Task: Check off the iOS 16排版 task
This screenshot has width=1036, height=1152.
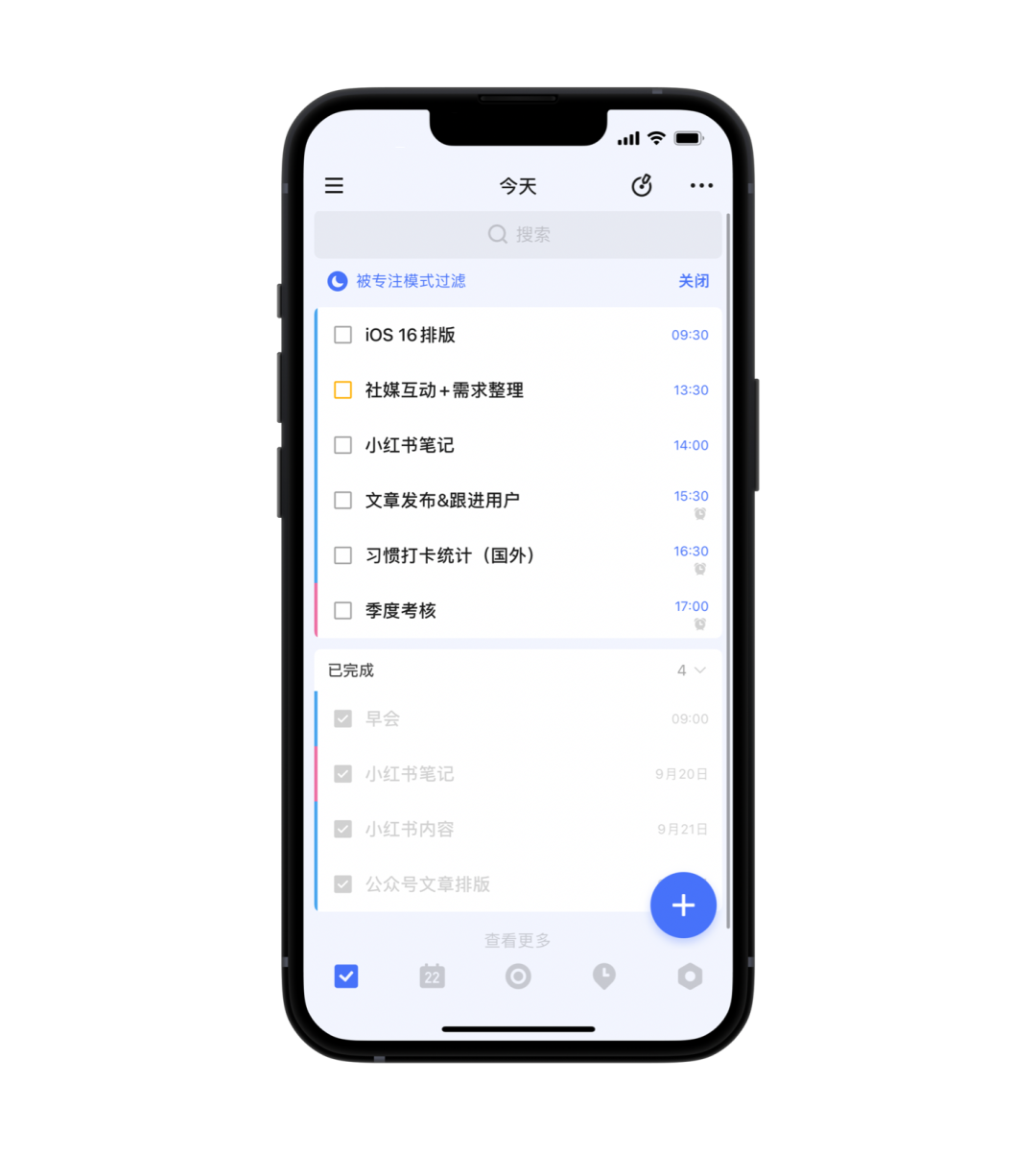Action: 342,335
